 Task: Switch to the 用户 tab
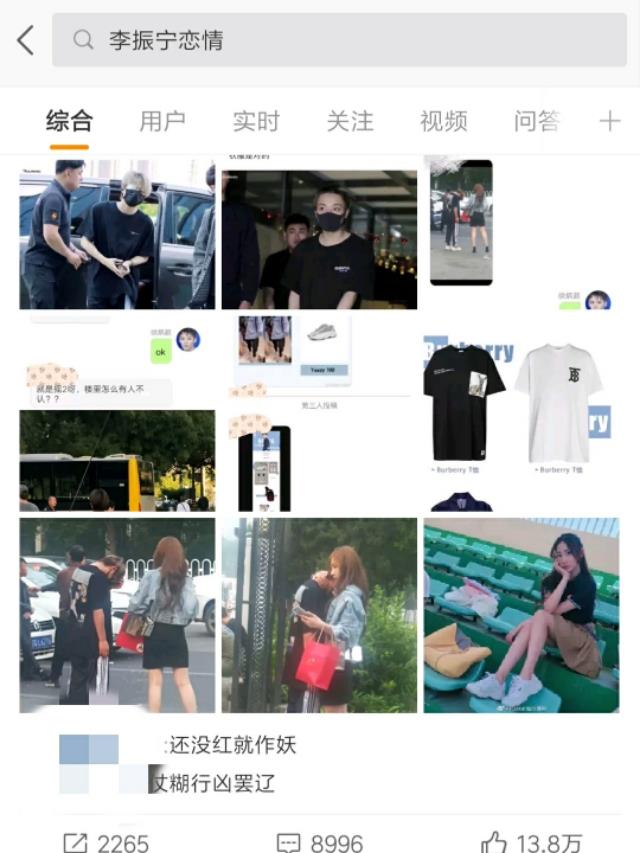coord(162,122)
